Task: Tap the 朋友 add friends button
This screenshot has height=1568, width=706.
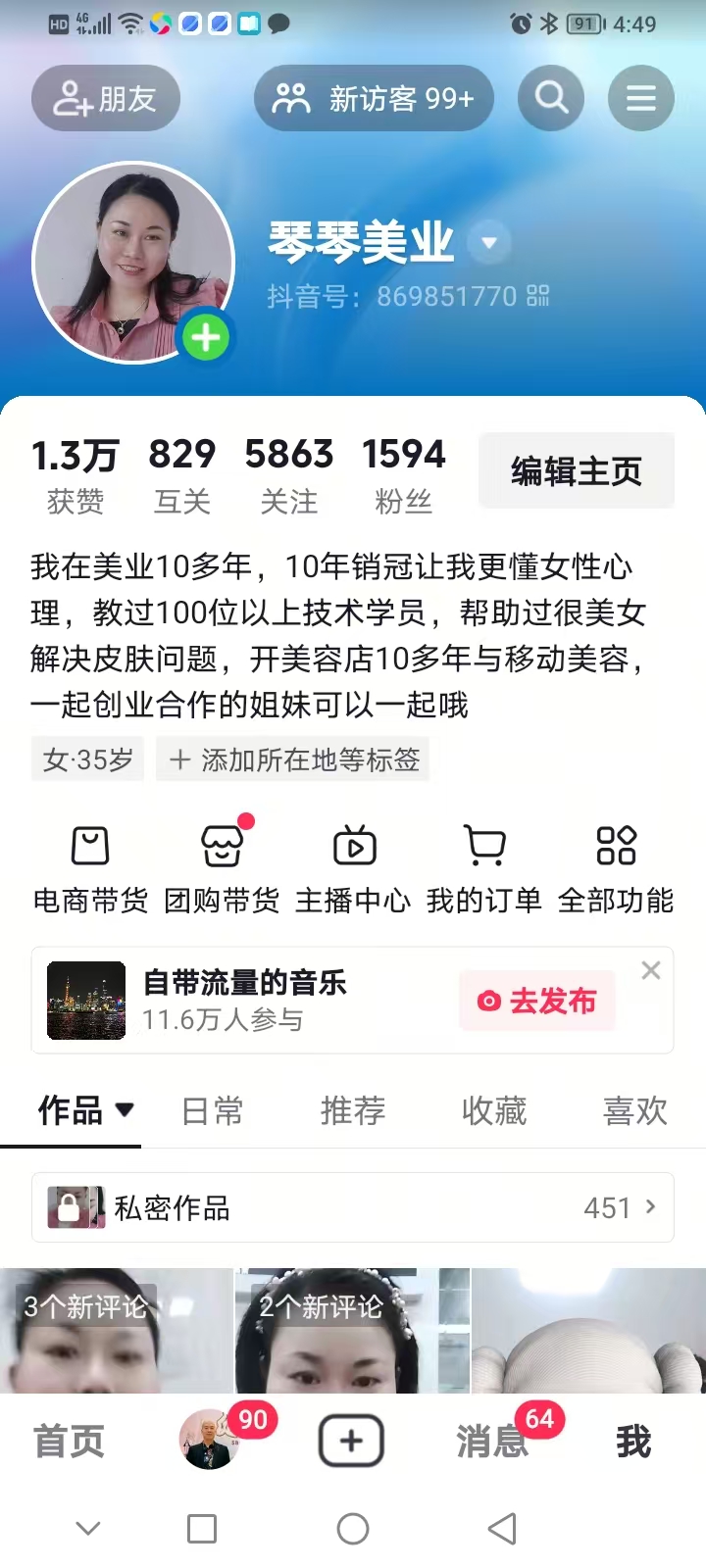Action: [x=106, y=98]
